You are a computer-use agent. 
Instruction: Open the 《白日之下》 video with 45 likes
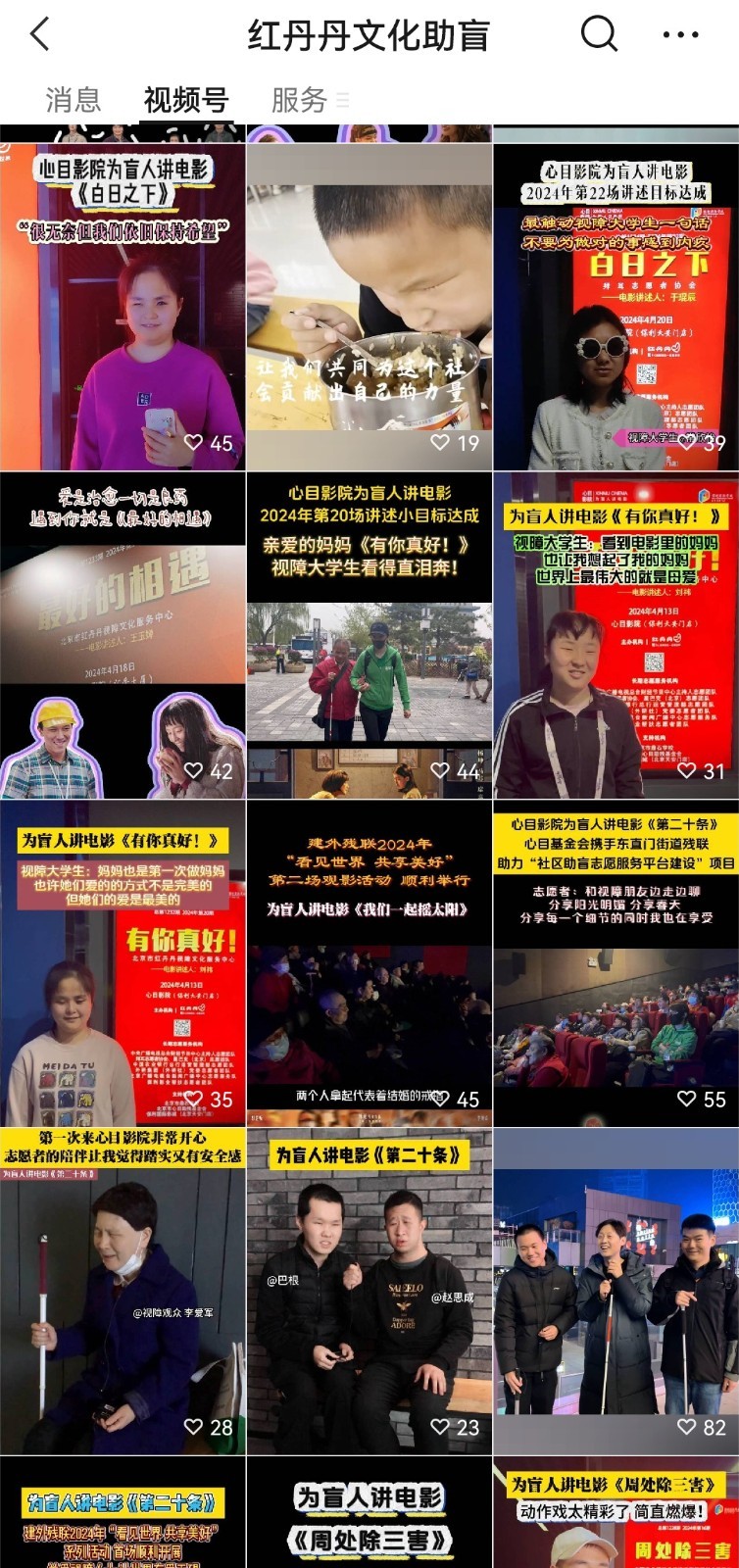123,309
